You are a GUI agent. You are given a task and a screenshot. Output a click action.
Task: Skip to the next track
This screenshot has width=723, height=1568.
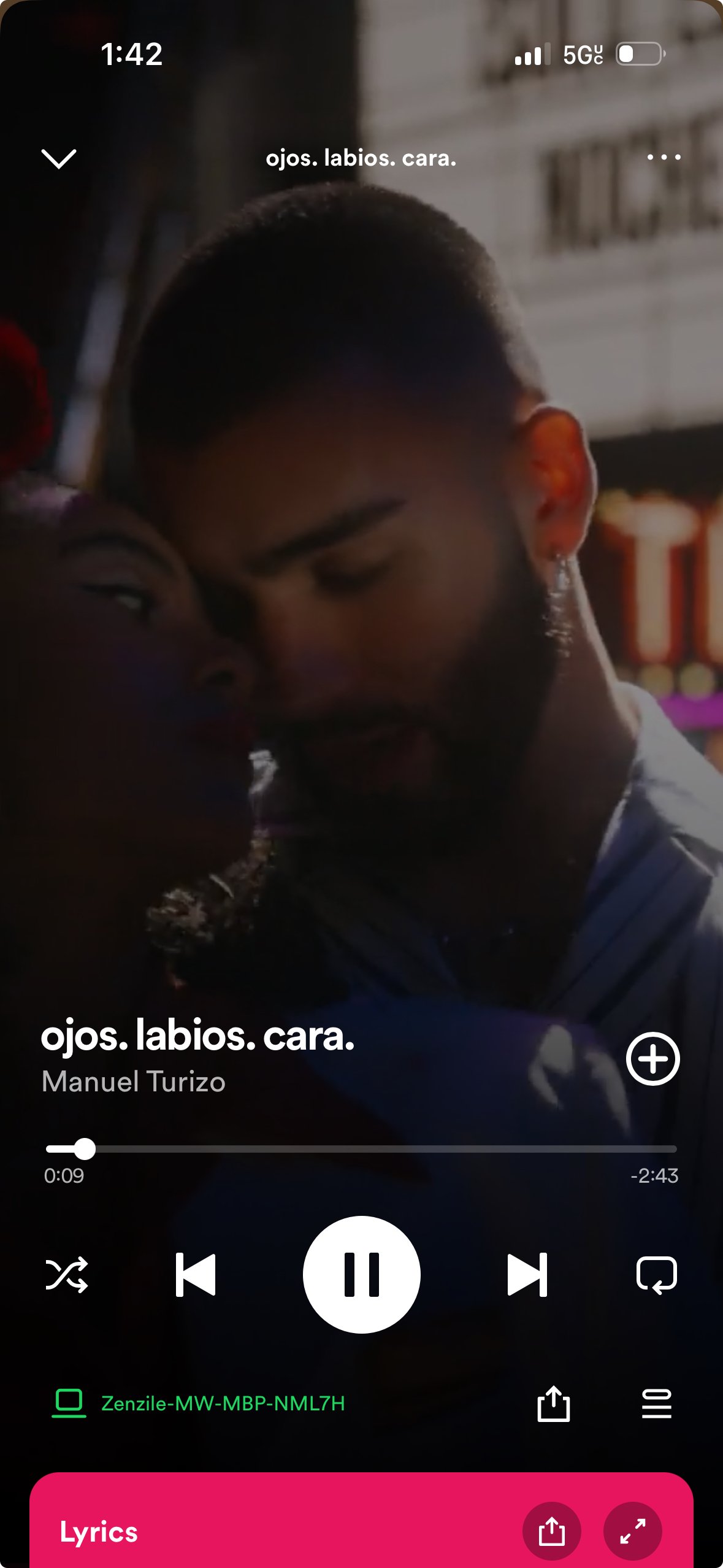527,1275
